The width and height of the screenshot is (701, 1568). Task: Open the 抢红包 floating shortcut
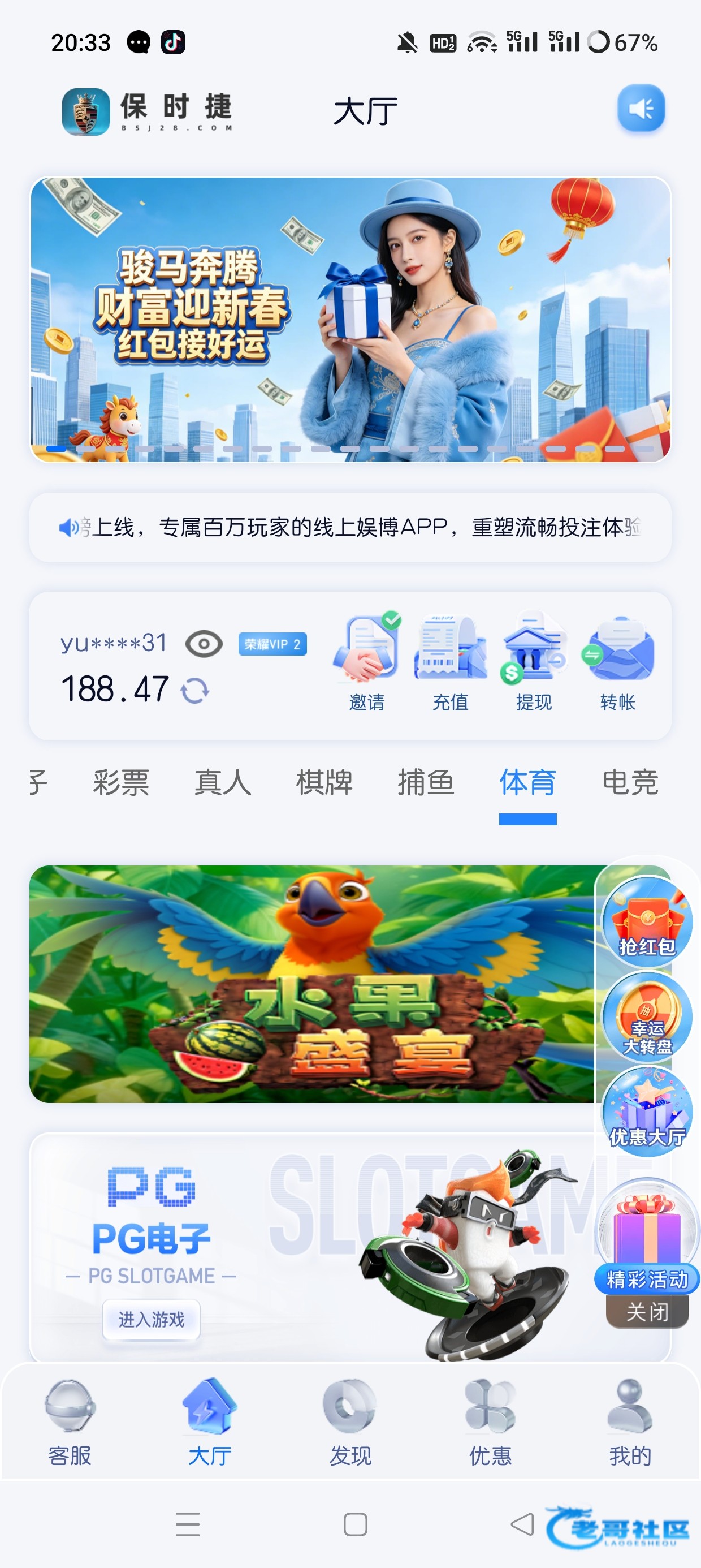647,922
